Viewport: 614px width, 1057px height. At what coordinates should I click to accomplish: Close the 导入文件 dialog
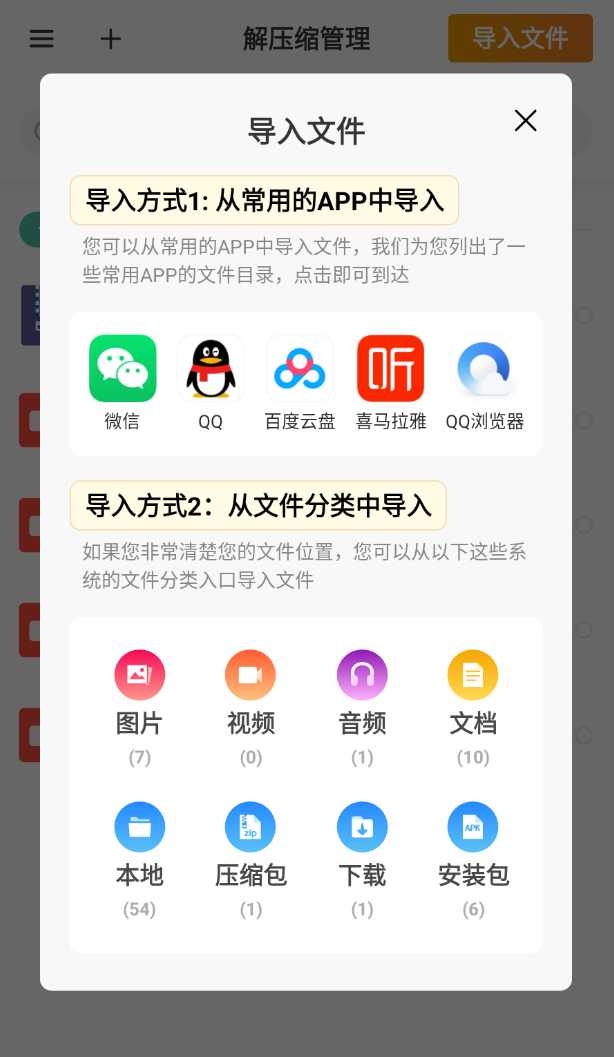point(525,121)
